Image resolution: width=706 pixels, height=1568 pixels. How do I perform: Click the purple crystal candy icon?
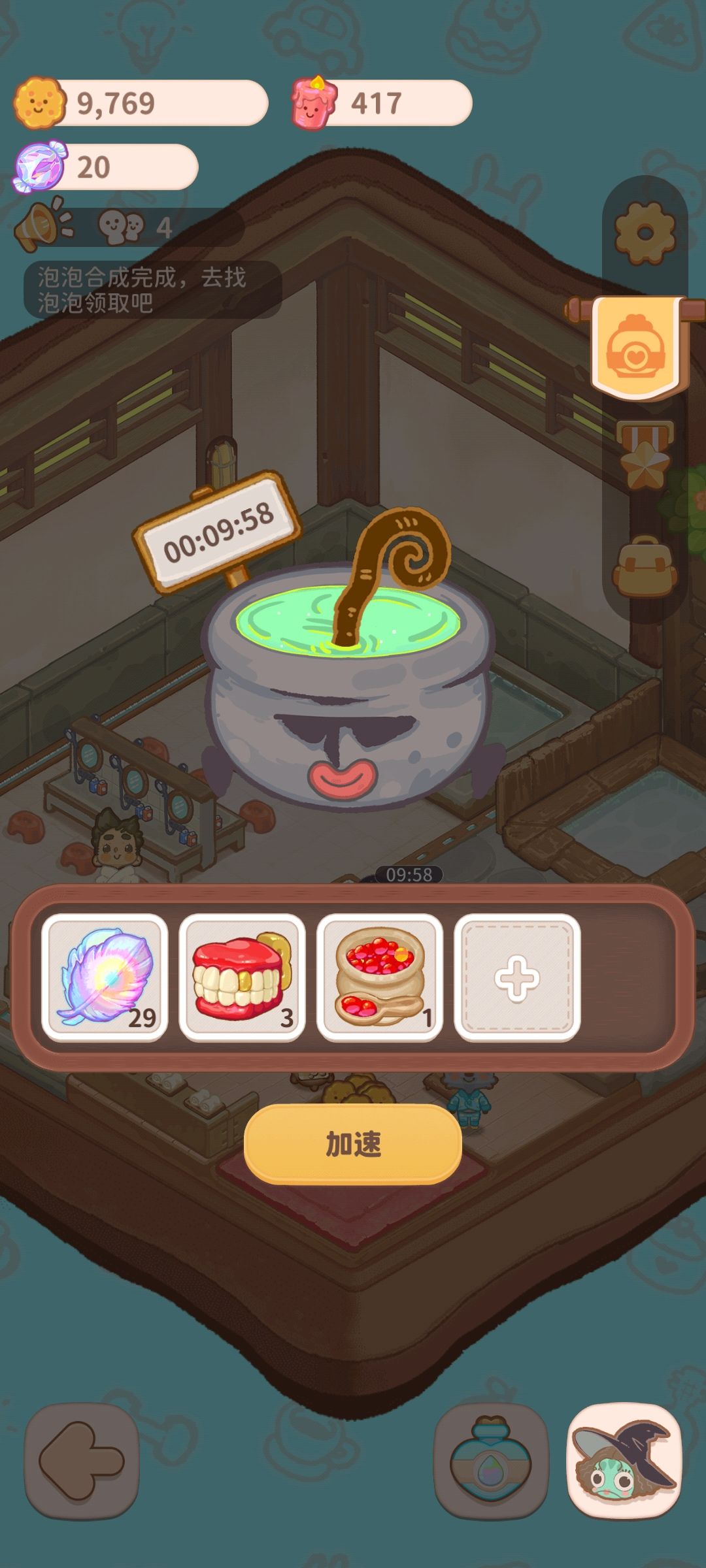click(x=39, y=168)
